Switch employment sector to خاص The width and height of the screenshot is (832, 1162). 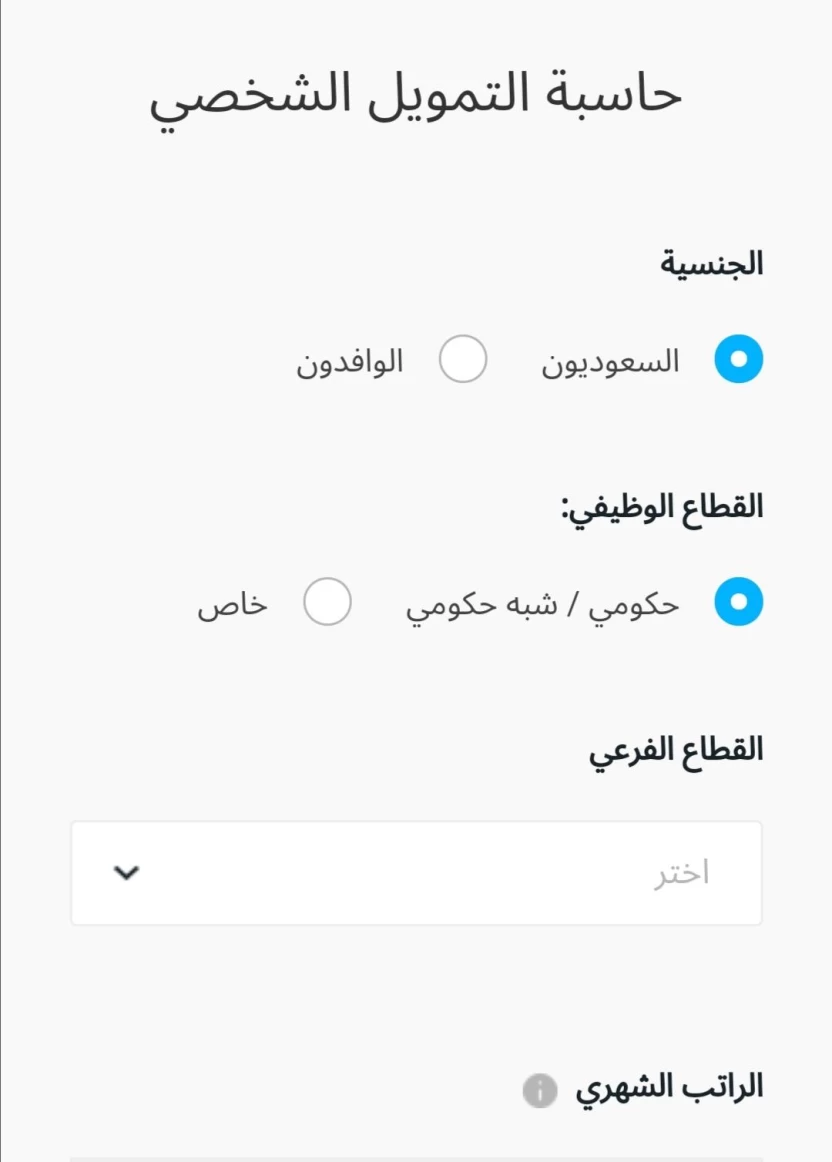pos(328,603)
